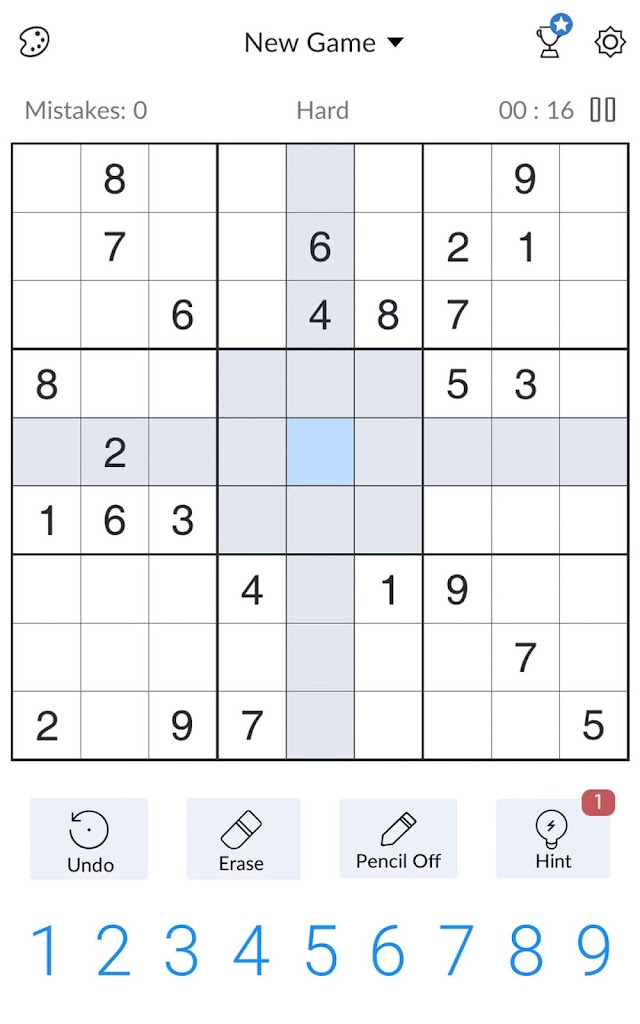Enter number 1 from the number pad
Screen dimensions: 640x1024
pos(43,951)
